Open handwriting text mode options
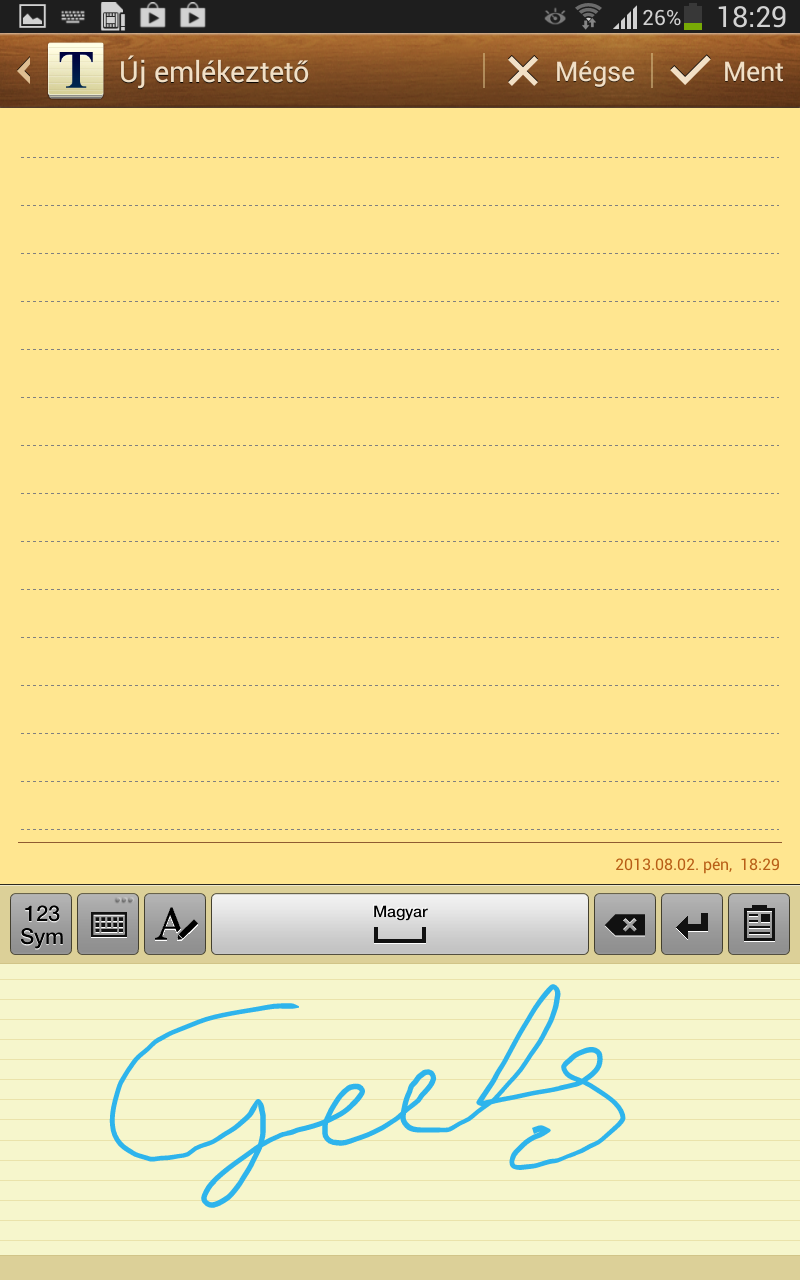The height and width of the screenshot is (1280, 800). tap(175, 925)
